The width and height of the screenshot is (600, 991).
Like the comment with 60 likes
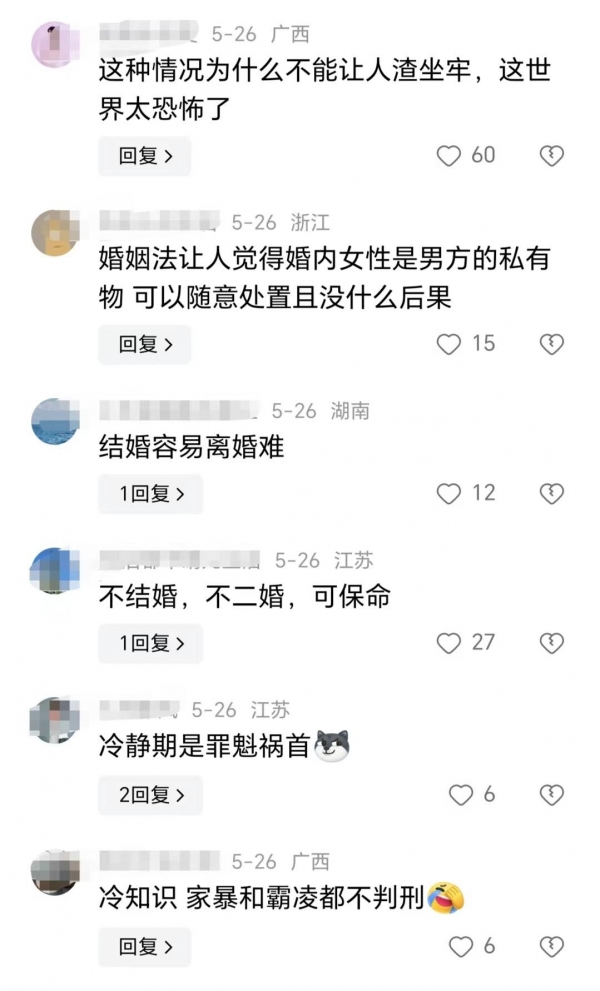coord(450,156)
